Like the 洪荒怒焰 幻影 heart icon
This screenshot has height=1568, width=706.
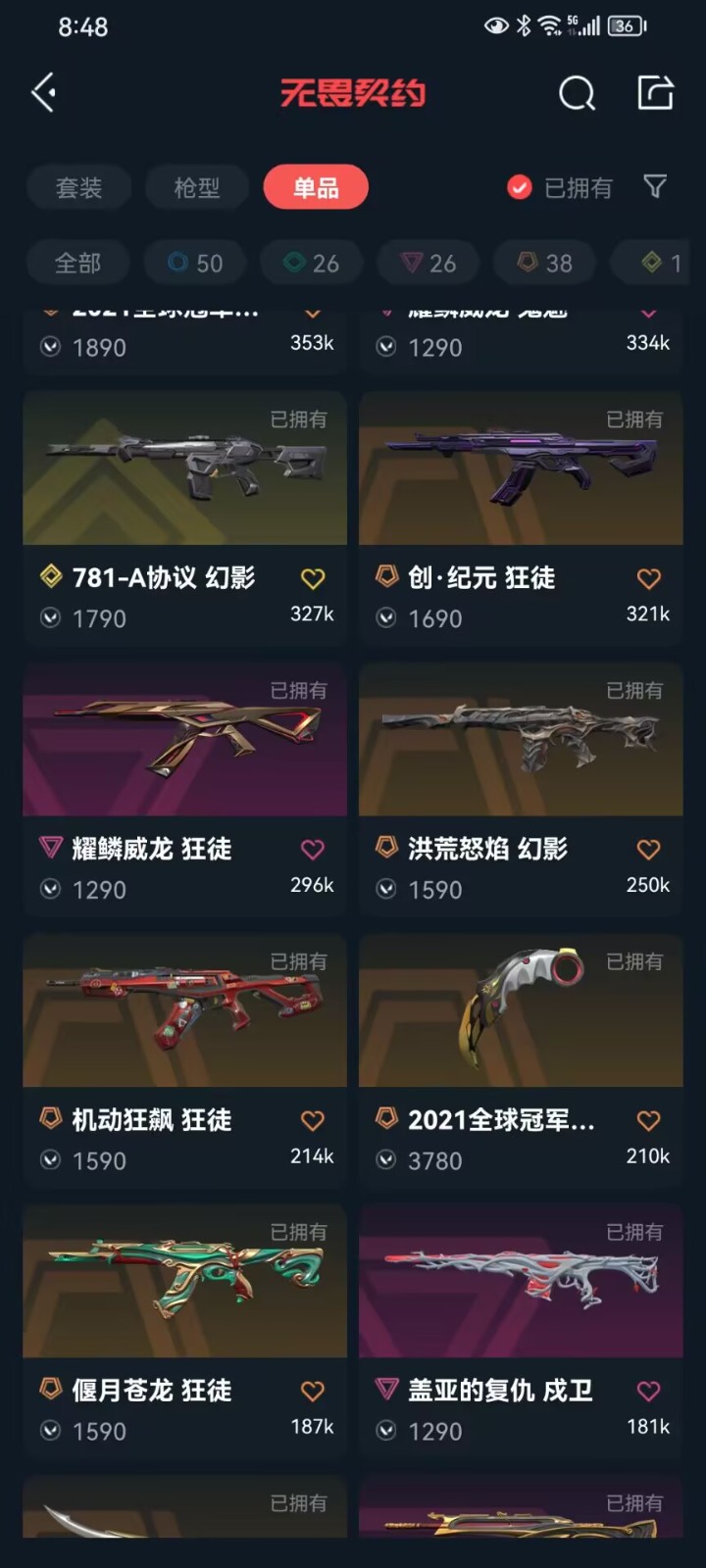[x=648, y=850]
